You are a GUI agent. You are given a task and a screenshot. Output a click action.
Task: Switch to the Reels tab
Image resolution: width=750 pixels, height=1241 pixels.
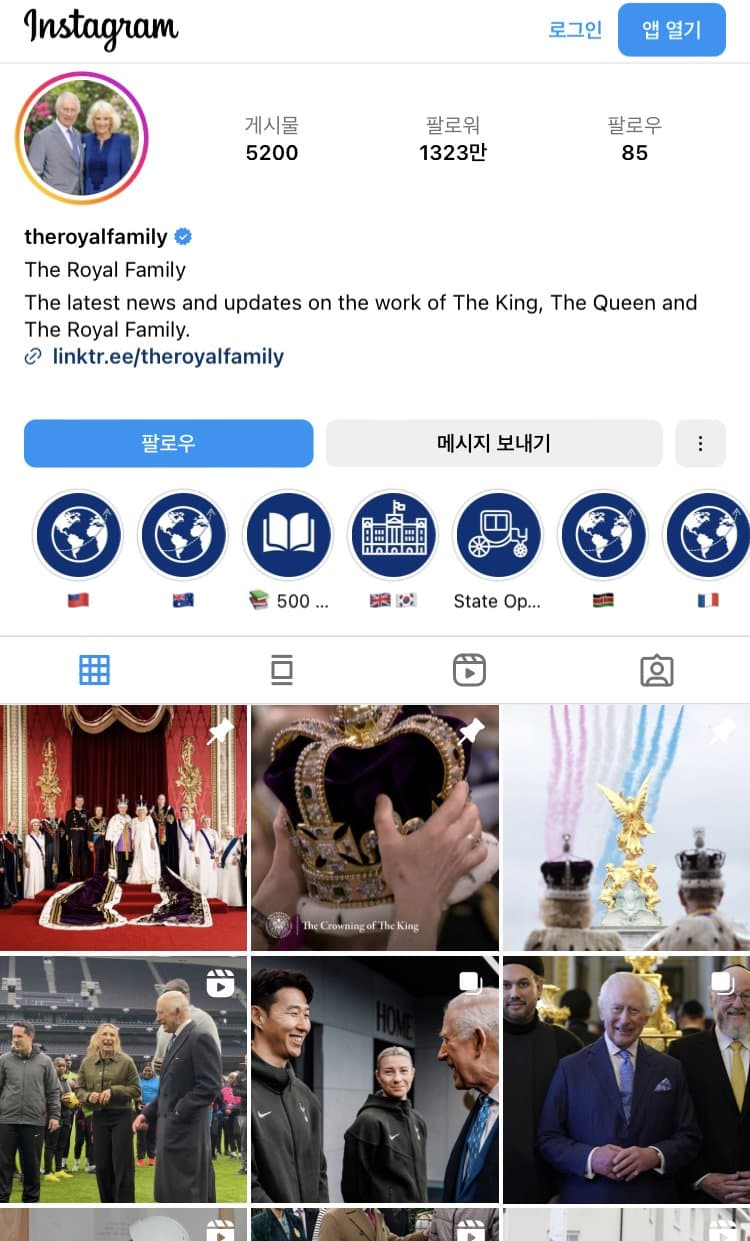pyautogui.click(x=469, y=670)
